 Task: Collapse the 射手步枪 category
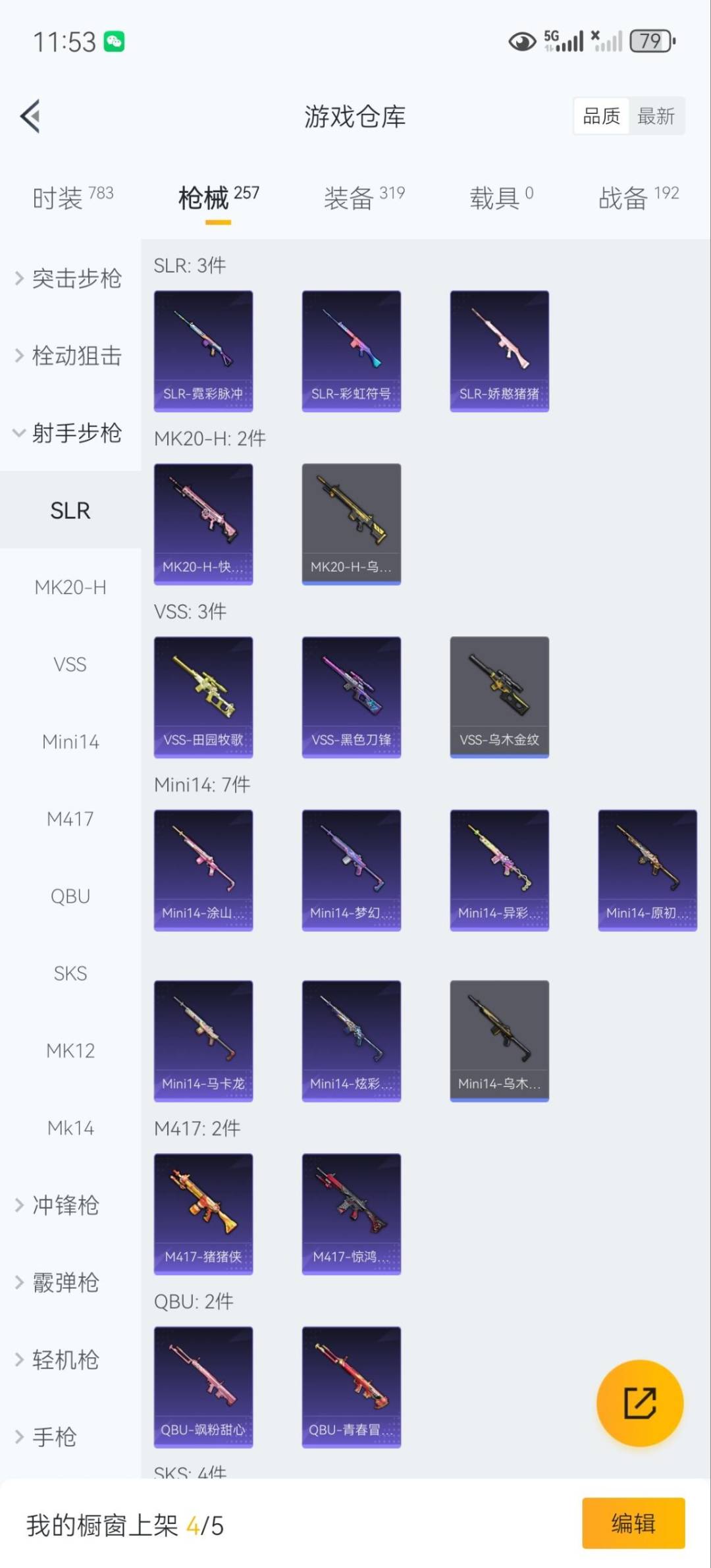click(69, 433)
